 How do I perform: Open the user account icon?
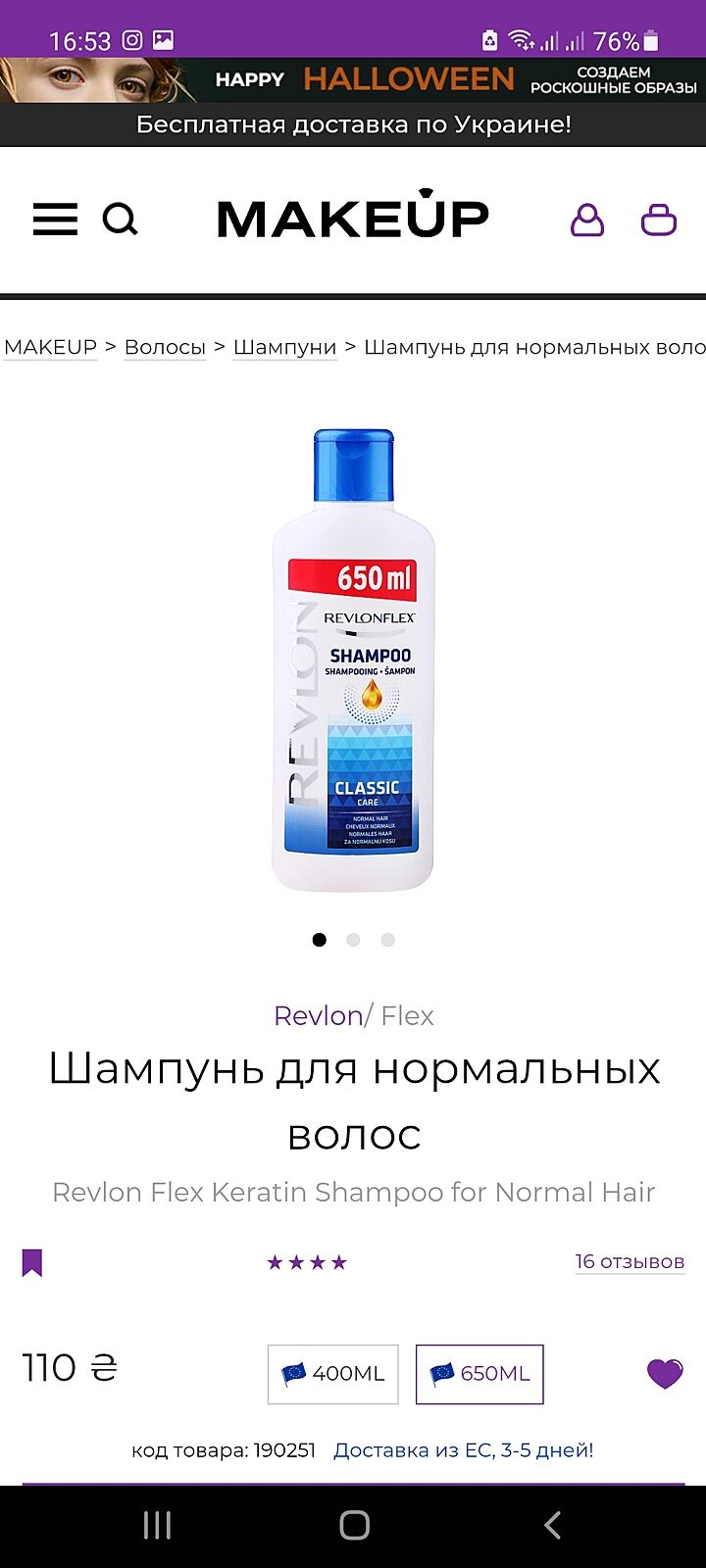click(587, 220)
